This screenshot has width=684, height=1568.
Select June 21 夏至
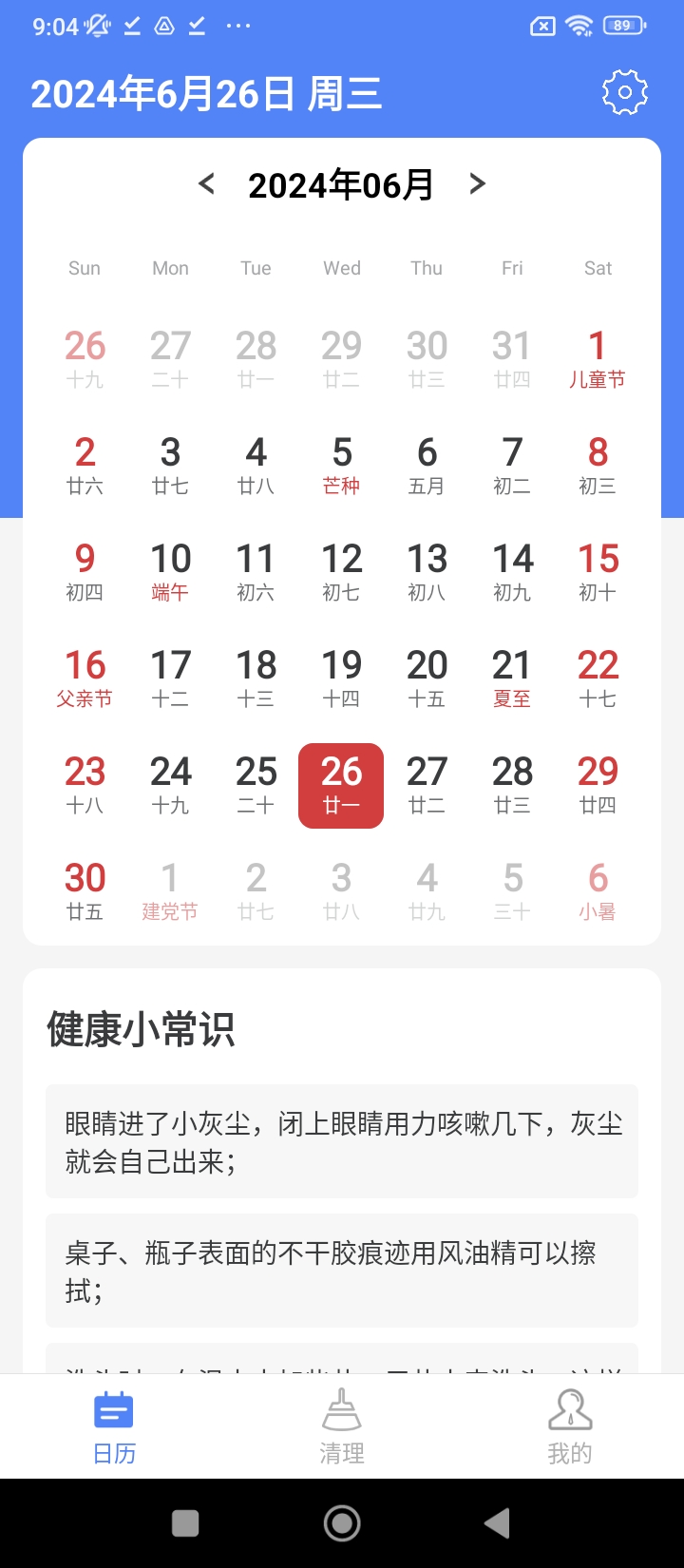pyautogui.click(x=512, y=678)
